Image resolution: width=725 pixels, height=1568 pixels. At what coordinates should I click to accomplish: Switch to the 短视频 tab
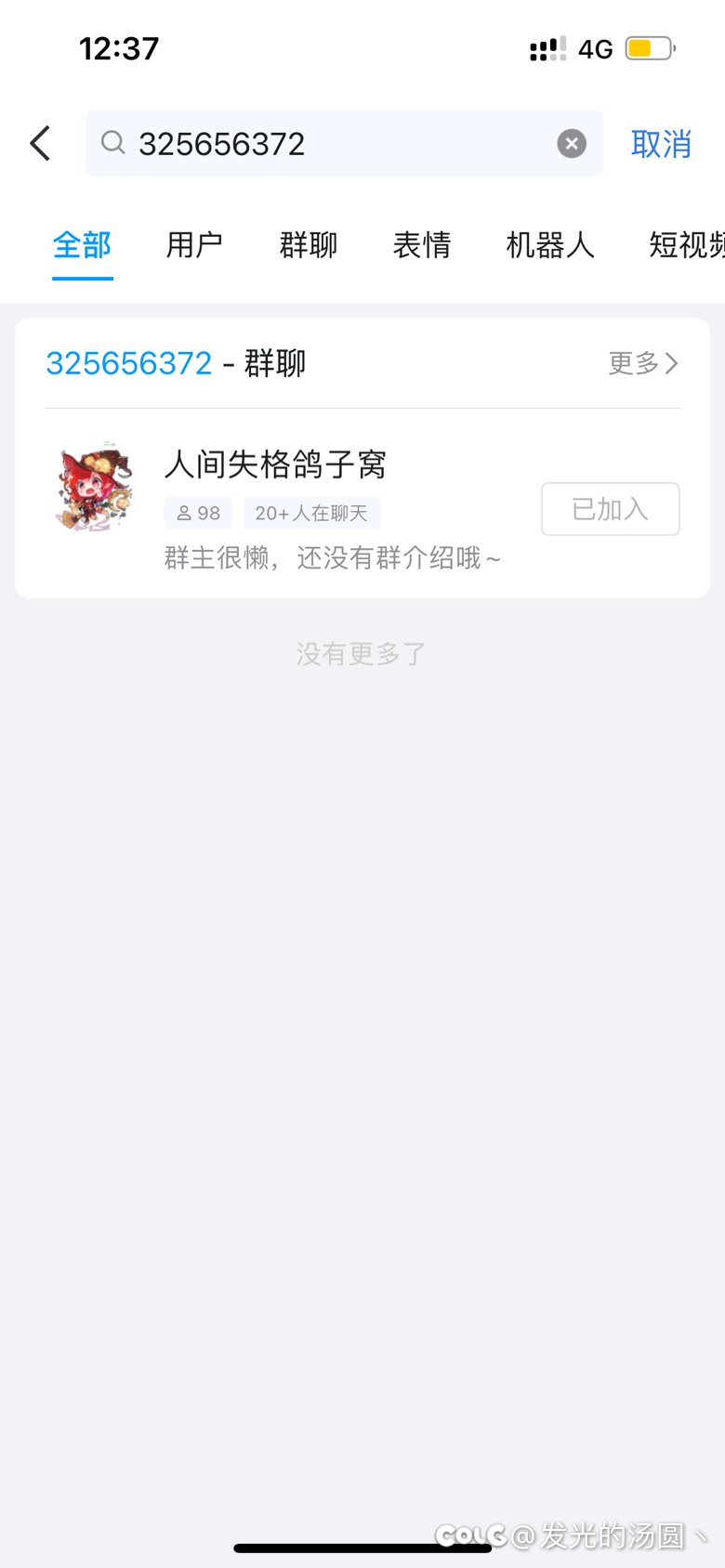[x=687, y=244]
